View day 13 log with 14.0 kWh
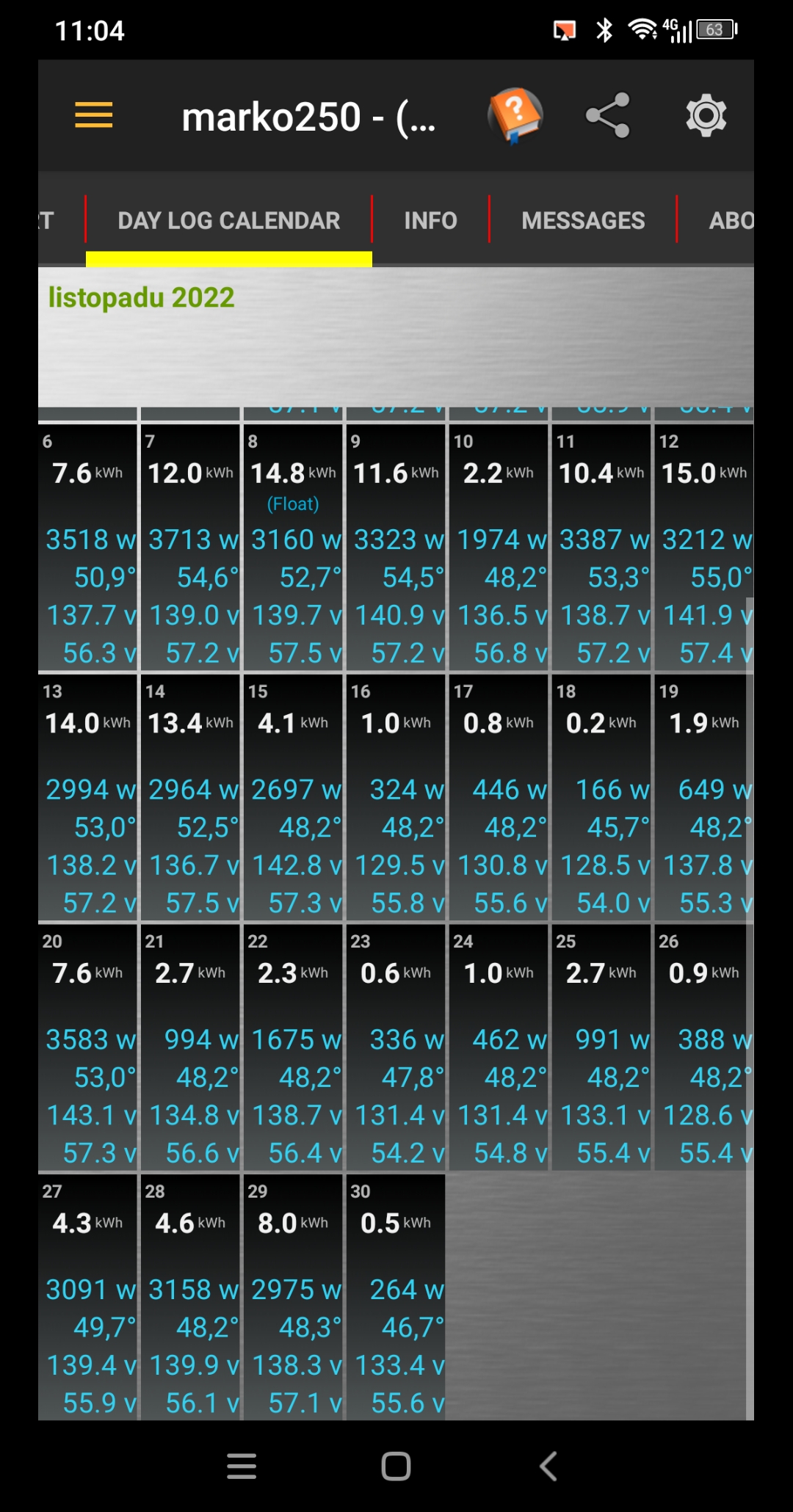This screenshot has height=1512, width=793. click(x=88, y=797)
